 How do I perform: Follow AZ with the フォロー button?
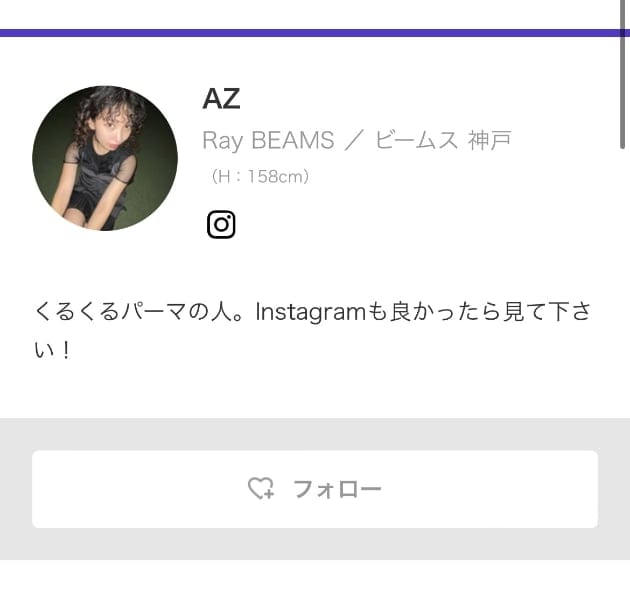[315, 489]
